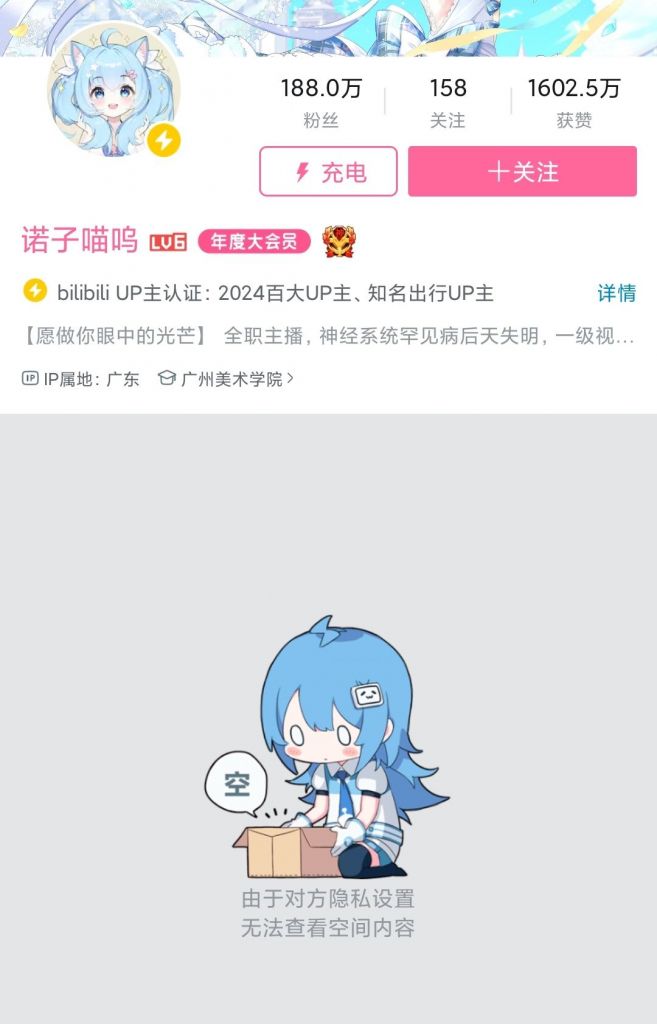Image resolution: width=657 pixels, height=1024 pixels.
Task: View the 158 关注 list
Action: pos(447,103)
